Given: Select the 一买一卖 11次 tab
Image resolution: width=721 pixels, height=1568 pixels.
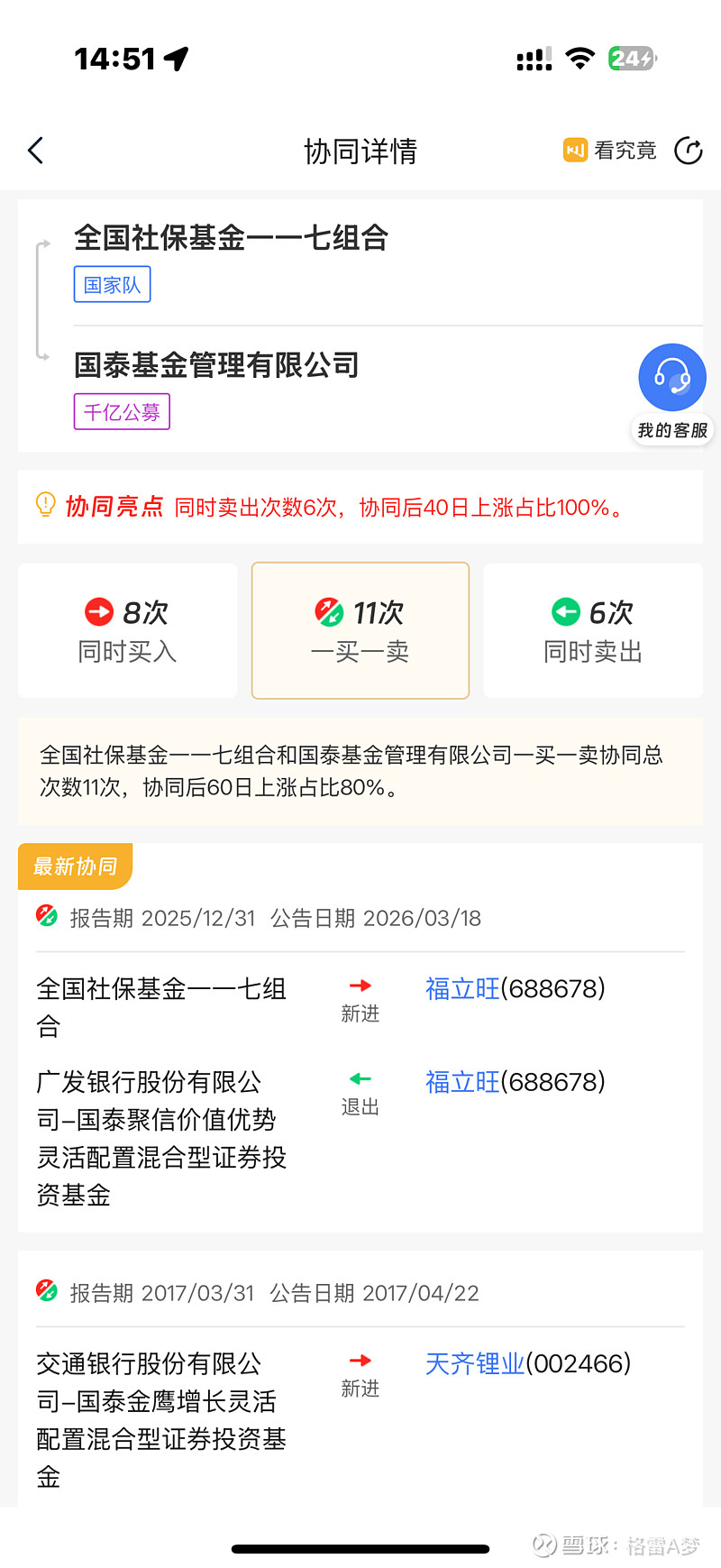Looking at the screenshot, I should pos(360,630).
